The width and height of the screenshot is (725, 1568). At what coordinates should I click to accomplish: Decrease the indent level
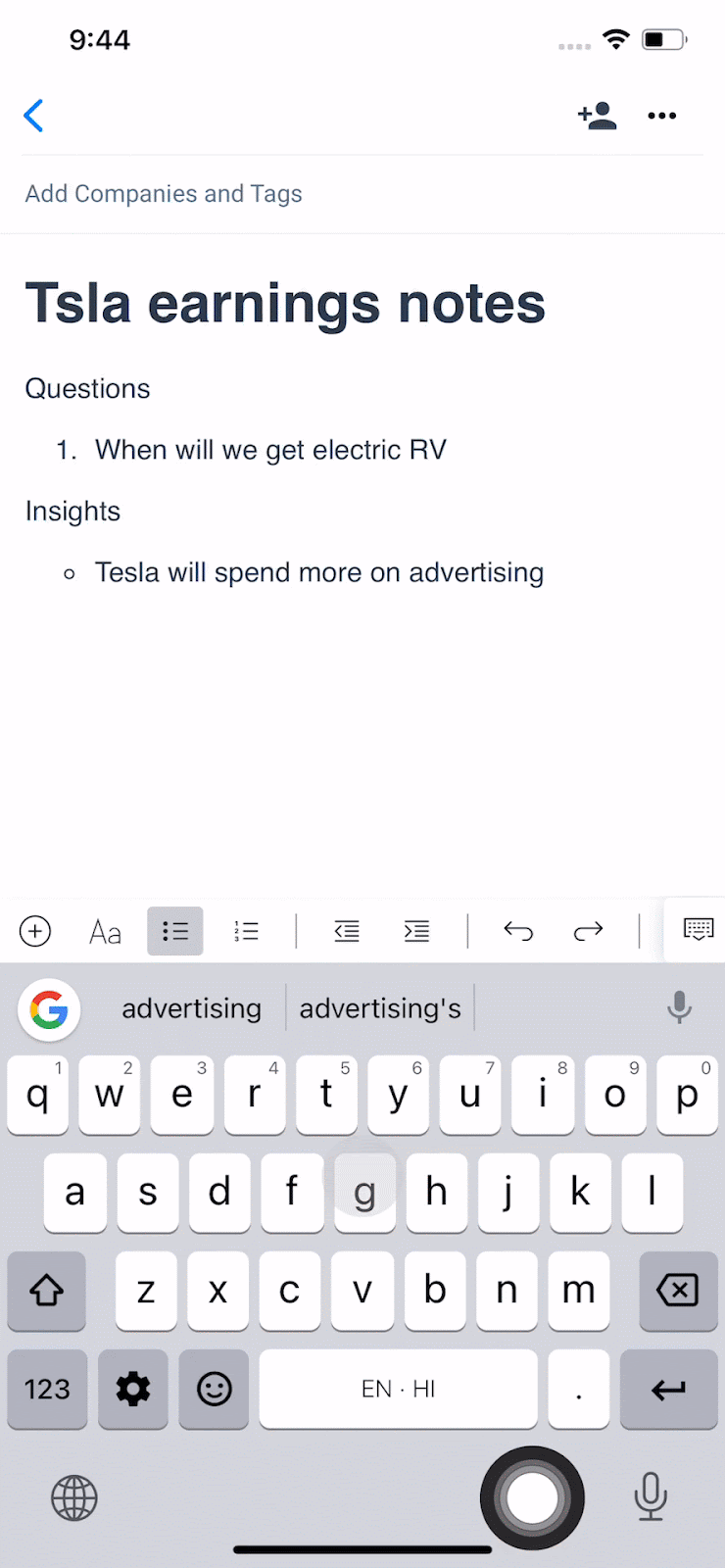(x=347, y=931)
